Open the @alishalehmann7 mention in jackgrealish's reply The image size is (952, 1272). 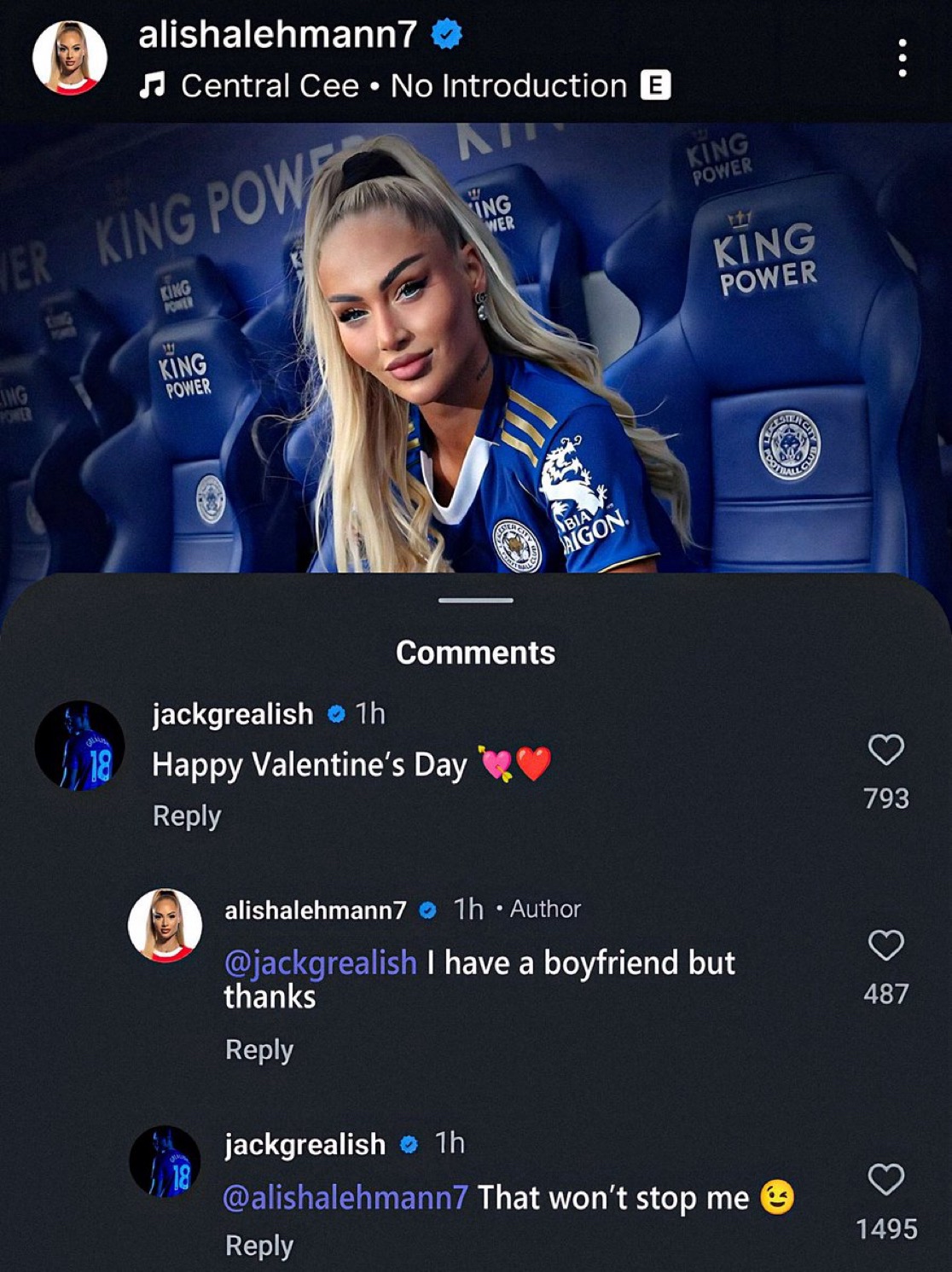click(x=345, y=1198)
